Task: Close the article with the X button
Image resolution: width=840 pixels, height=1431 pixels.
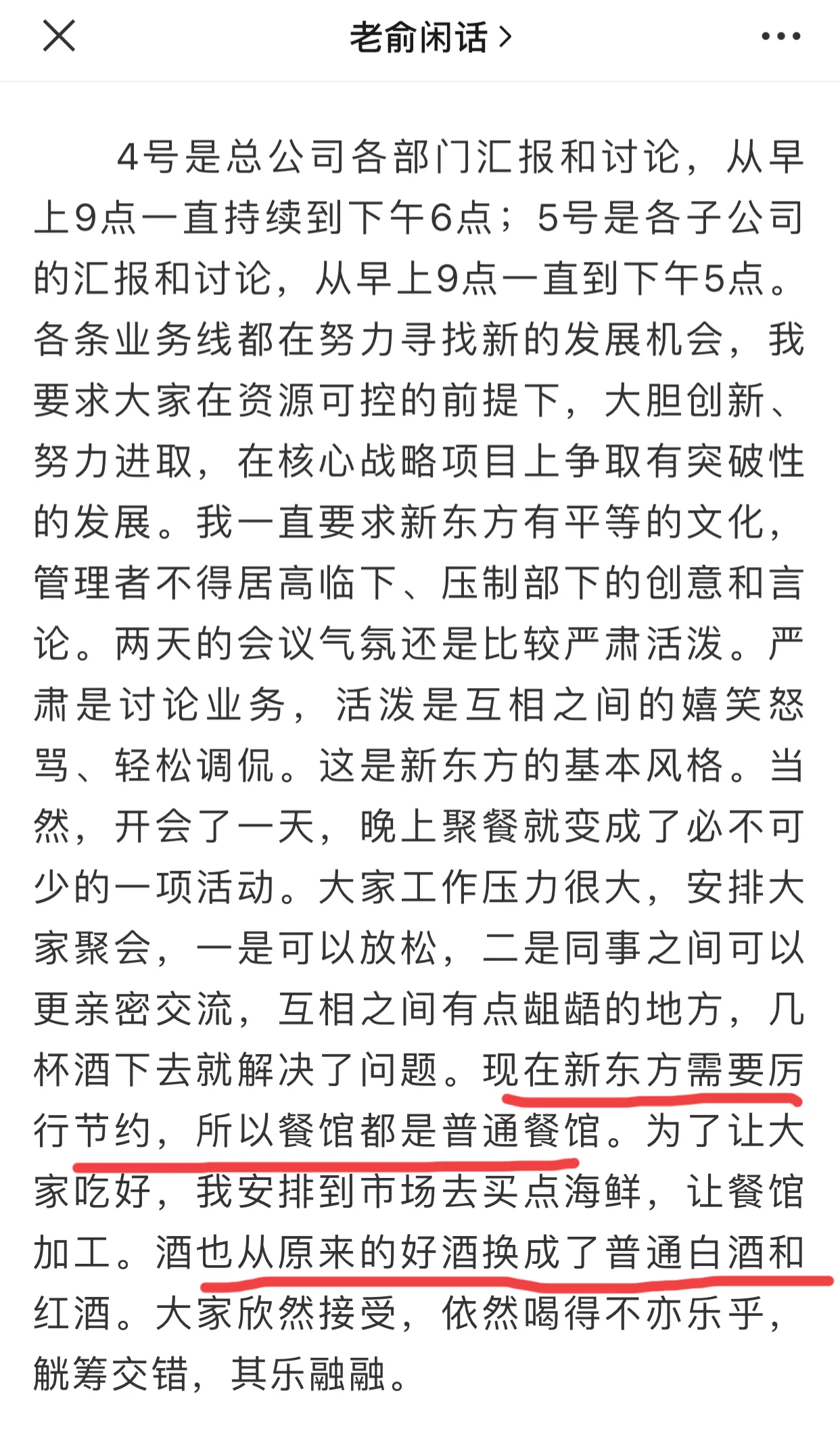Action: click(x=59, y=36)
